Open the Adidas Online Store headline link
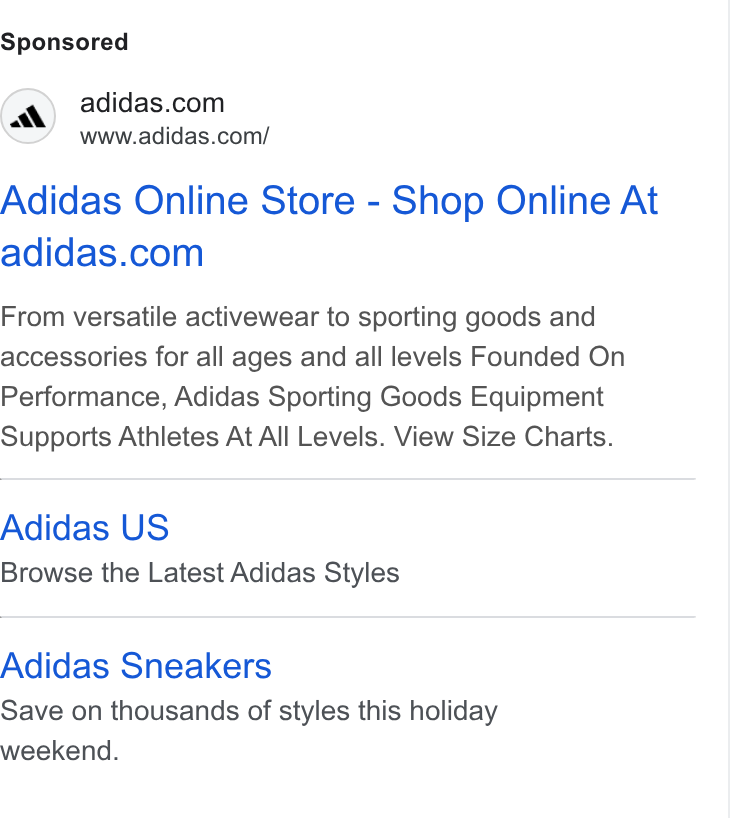Screen dimensions: 730x818 329,226
